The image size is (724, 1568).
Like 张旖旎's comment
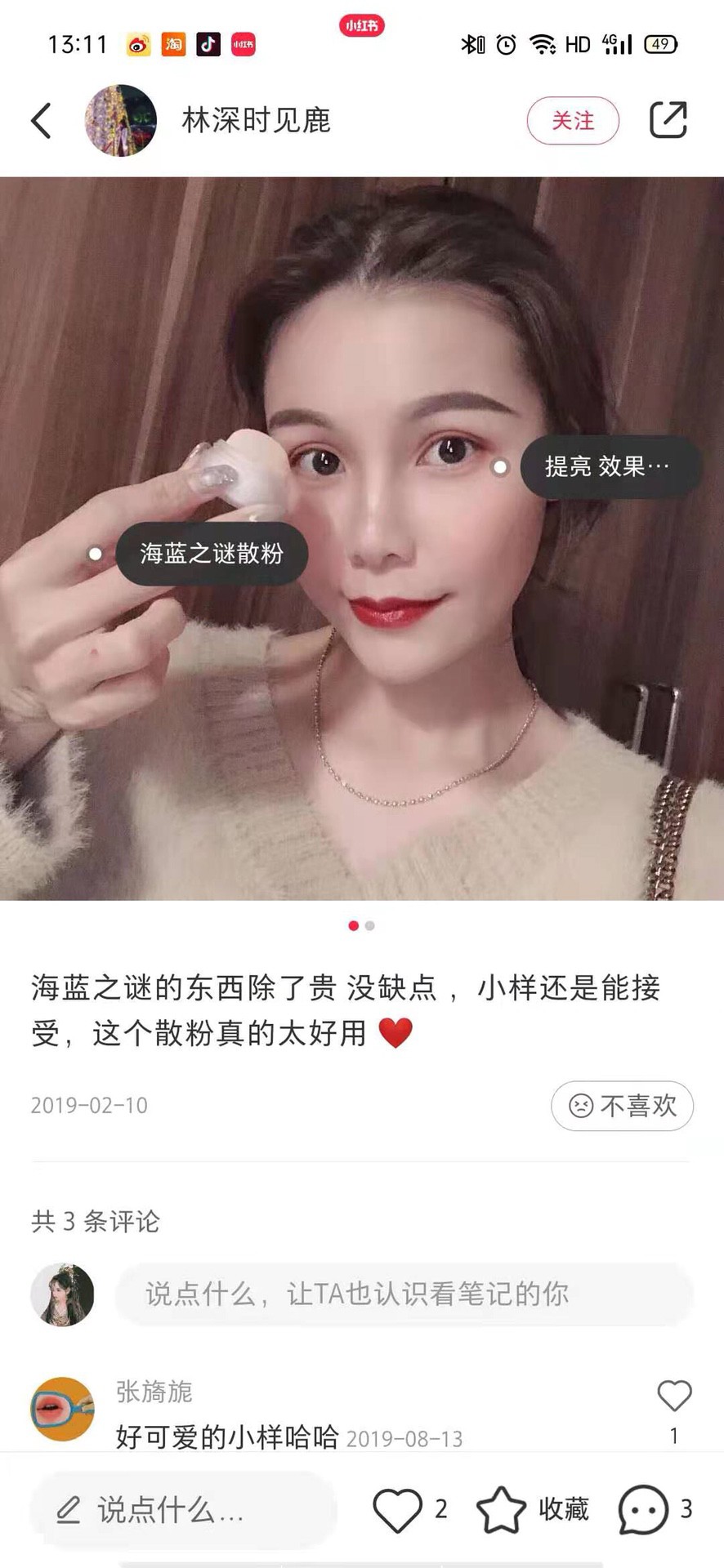click(x=674, y=1396)
